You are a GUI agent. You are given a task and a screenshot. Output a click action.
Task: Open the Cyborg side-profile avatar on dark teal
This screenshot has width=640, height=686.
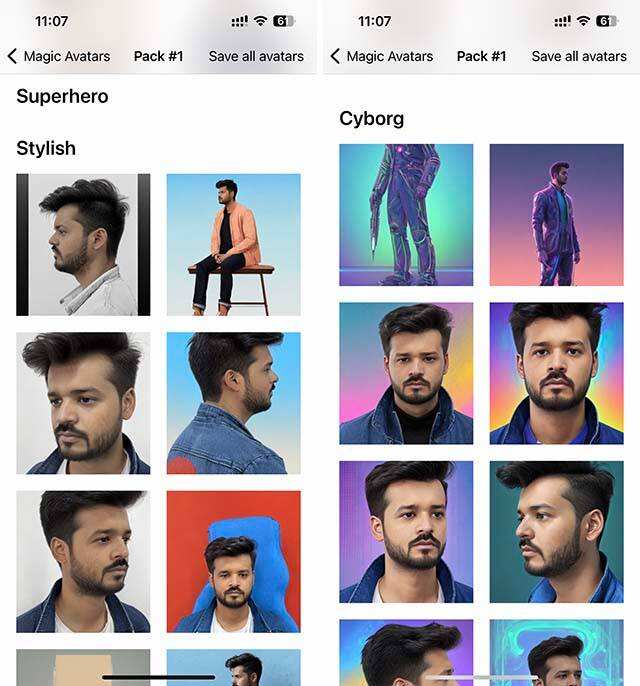tap(556, 531)
